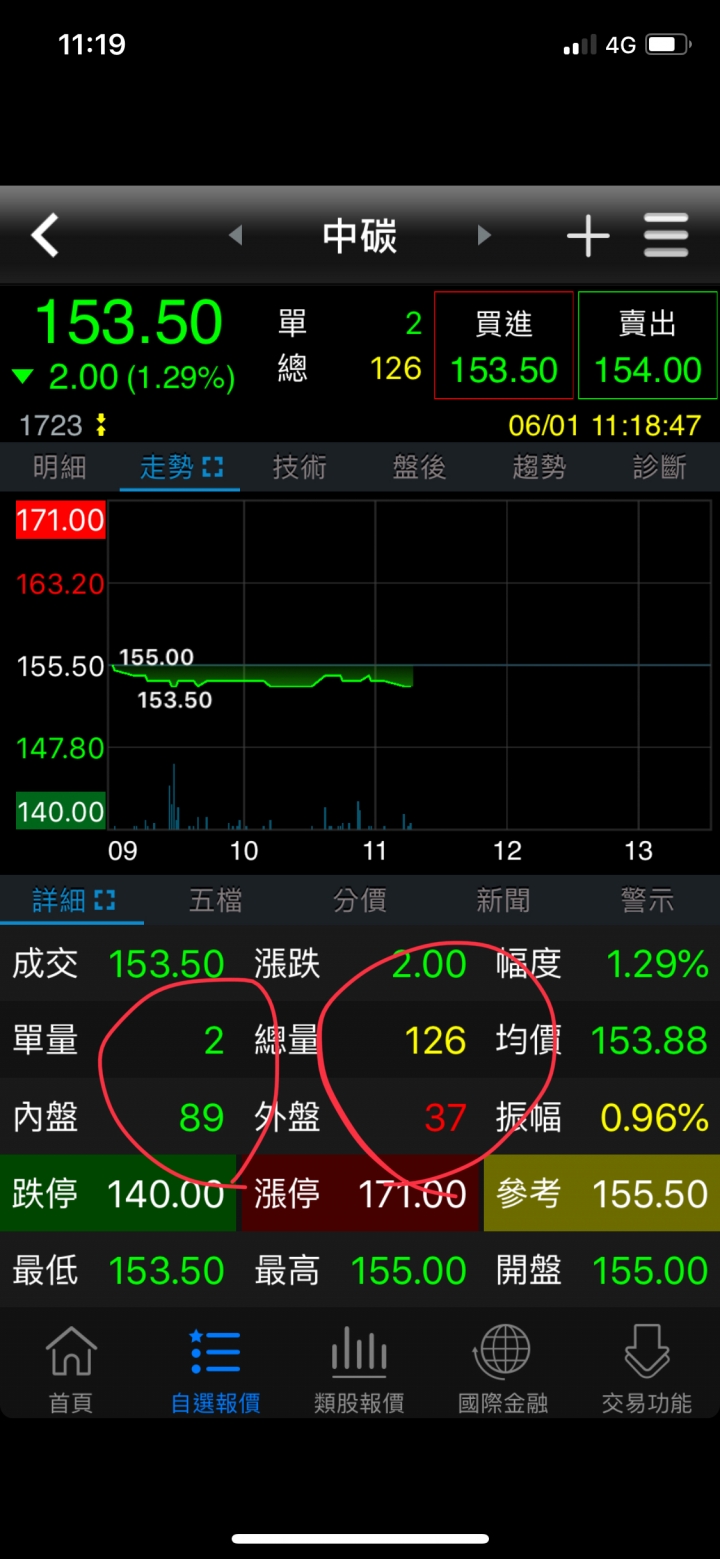Screen dimensions: 720x1559
Task: Switch to the next stock with right arrow
Action: (x=484, y=236)
